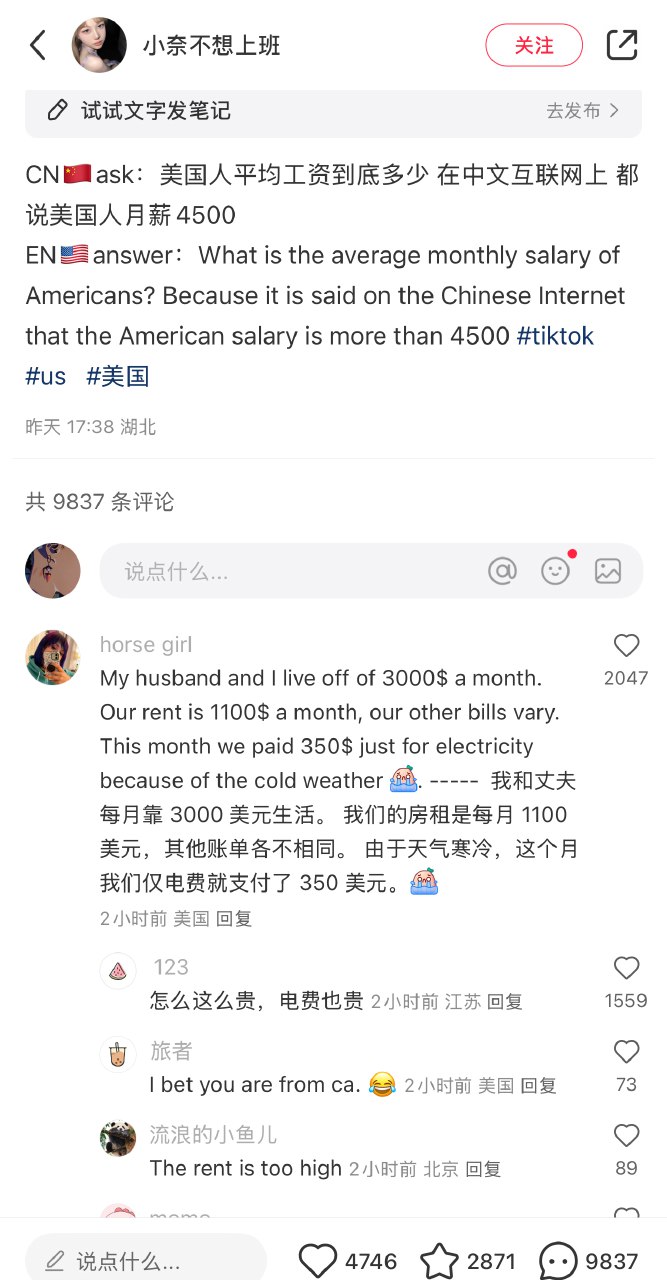Open comments via the bottom speech bubble
667x1280 pixels.
point(558,1261)
